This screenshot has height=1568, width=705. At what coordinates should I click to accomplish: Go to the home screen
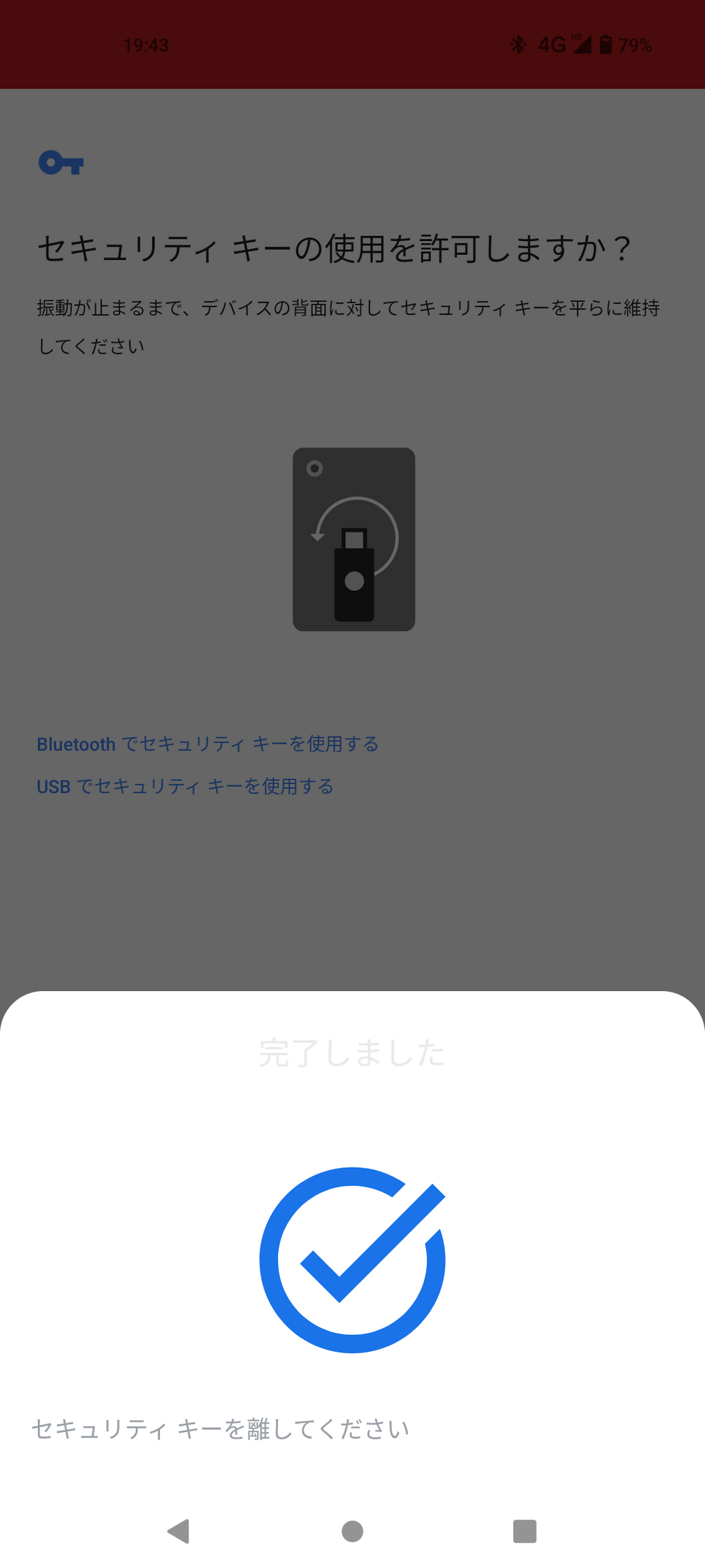[352, 1531]
